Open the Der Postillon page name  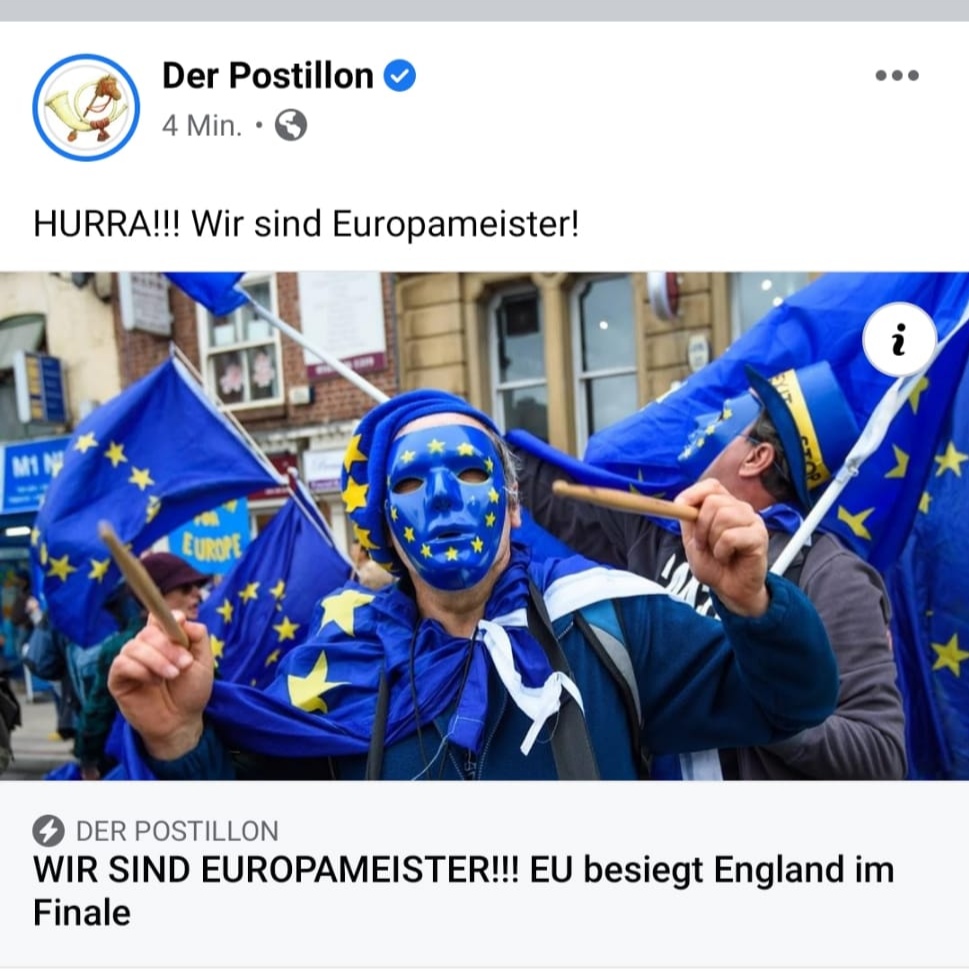pyautogui.click(x=267, y=76)
